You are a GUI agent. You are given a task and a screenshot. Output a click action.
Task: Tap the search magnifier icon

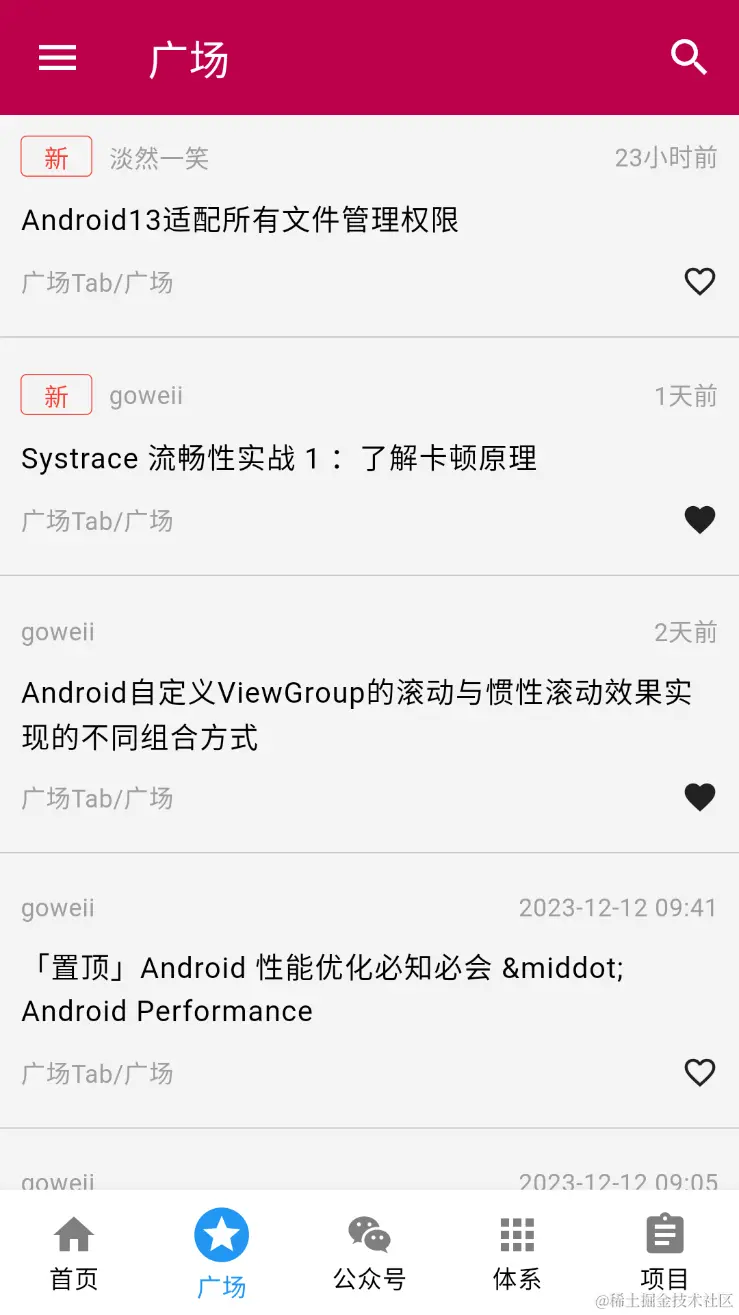point(689,58)
